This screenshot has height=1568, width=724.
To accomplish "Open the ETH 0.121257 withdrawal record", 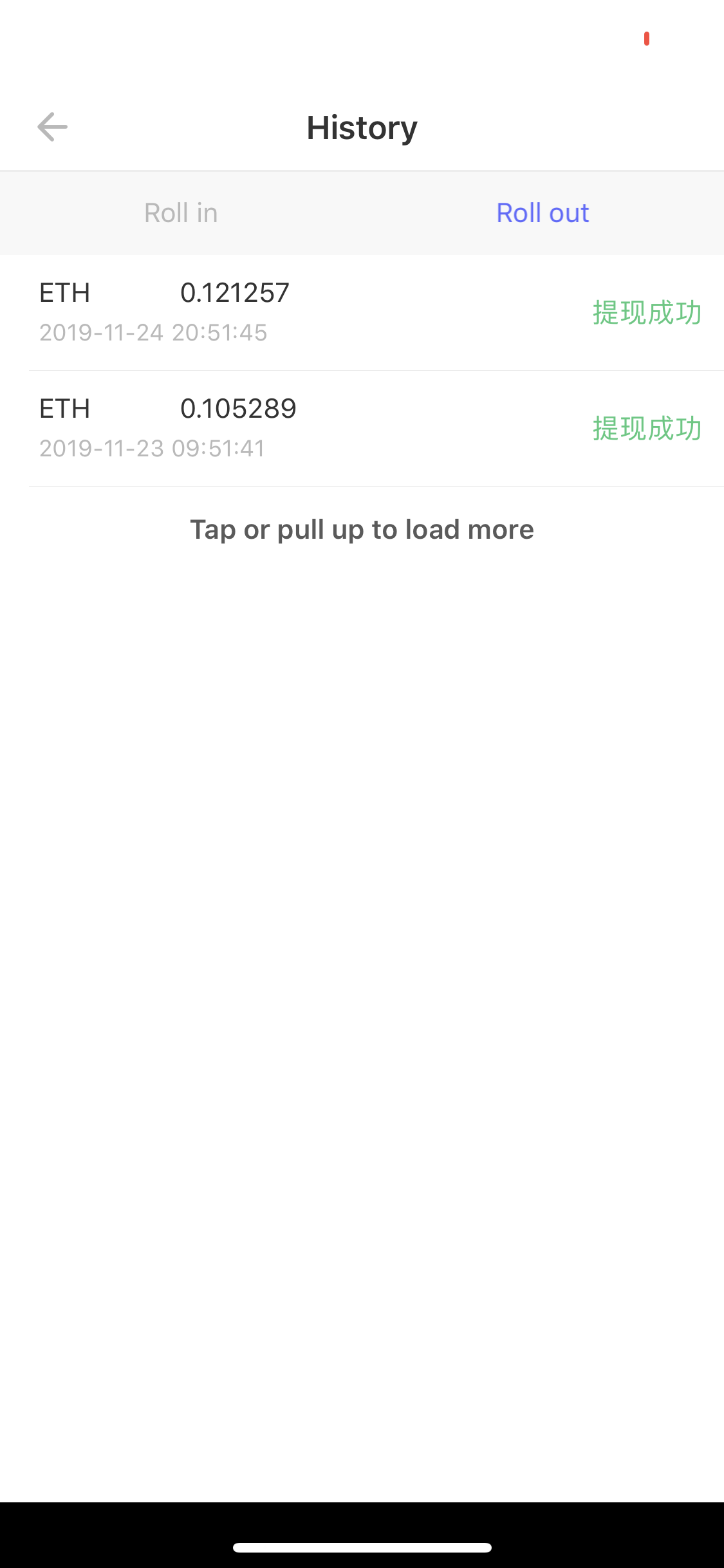I will [x=362, y=312].
